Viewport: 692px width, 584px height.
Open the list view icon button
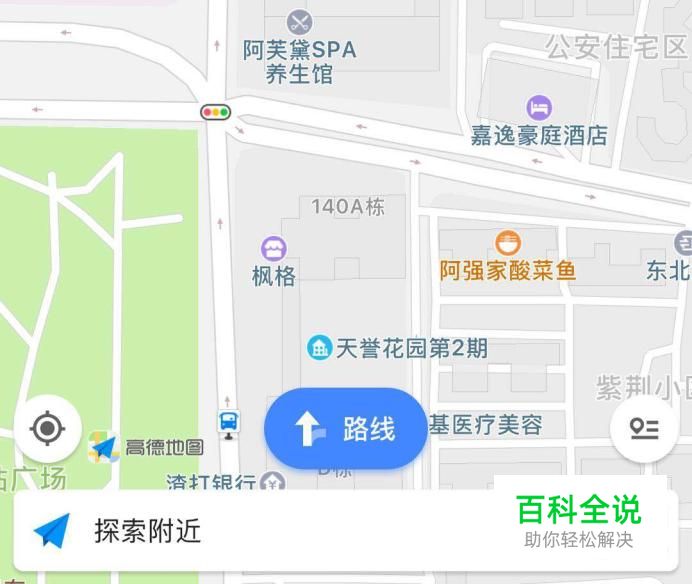pos(644,429)
